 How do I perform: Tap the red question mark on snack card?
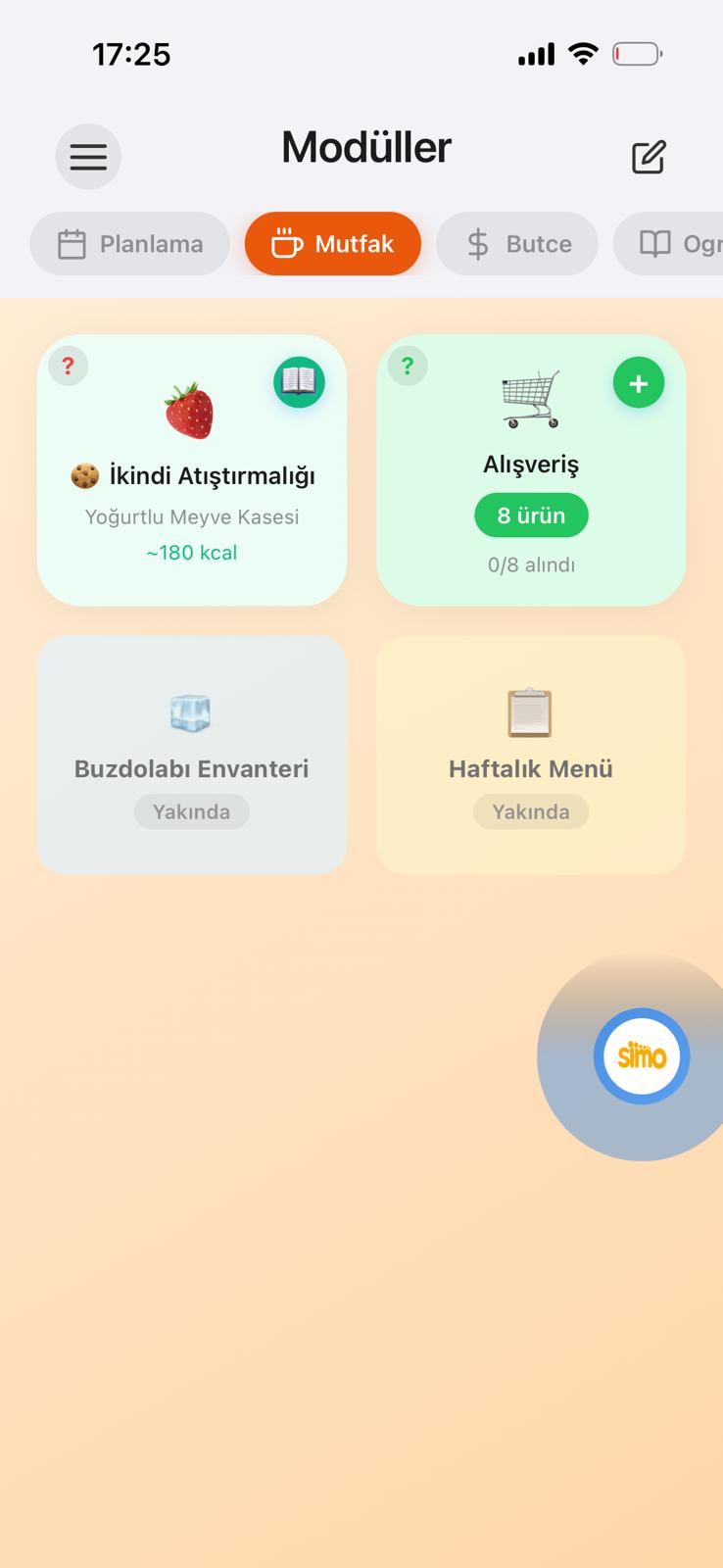tap(68, 366)
